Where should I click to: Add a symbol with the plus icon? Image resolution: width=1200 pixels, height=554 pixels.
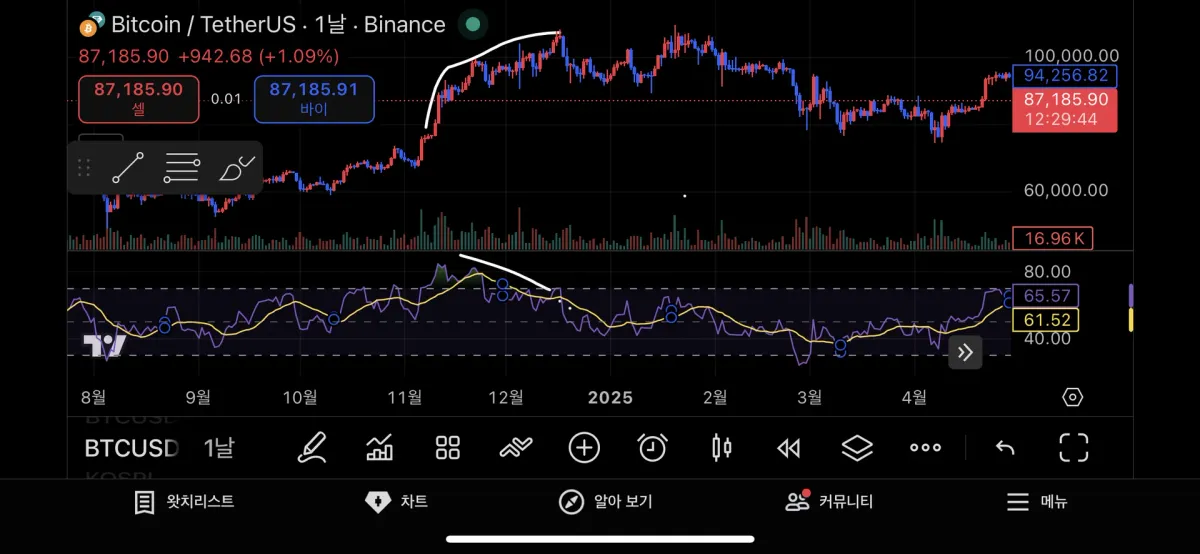pyautogui.click(x=584, y=448)
